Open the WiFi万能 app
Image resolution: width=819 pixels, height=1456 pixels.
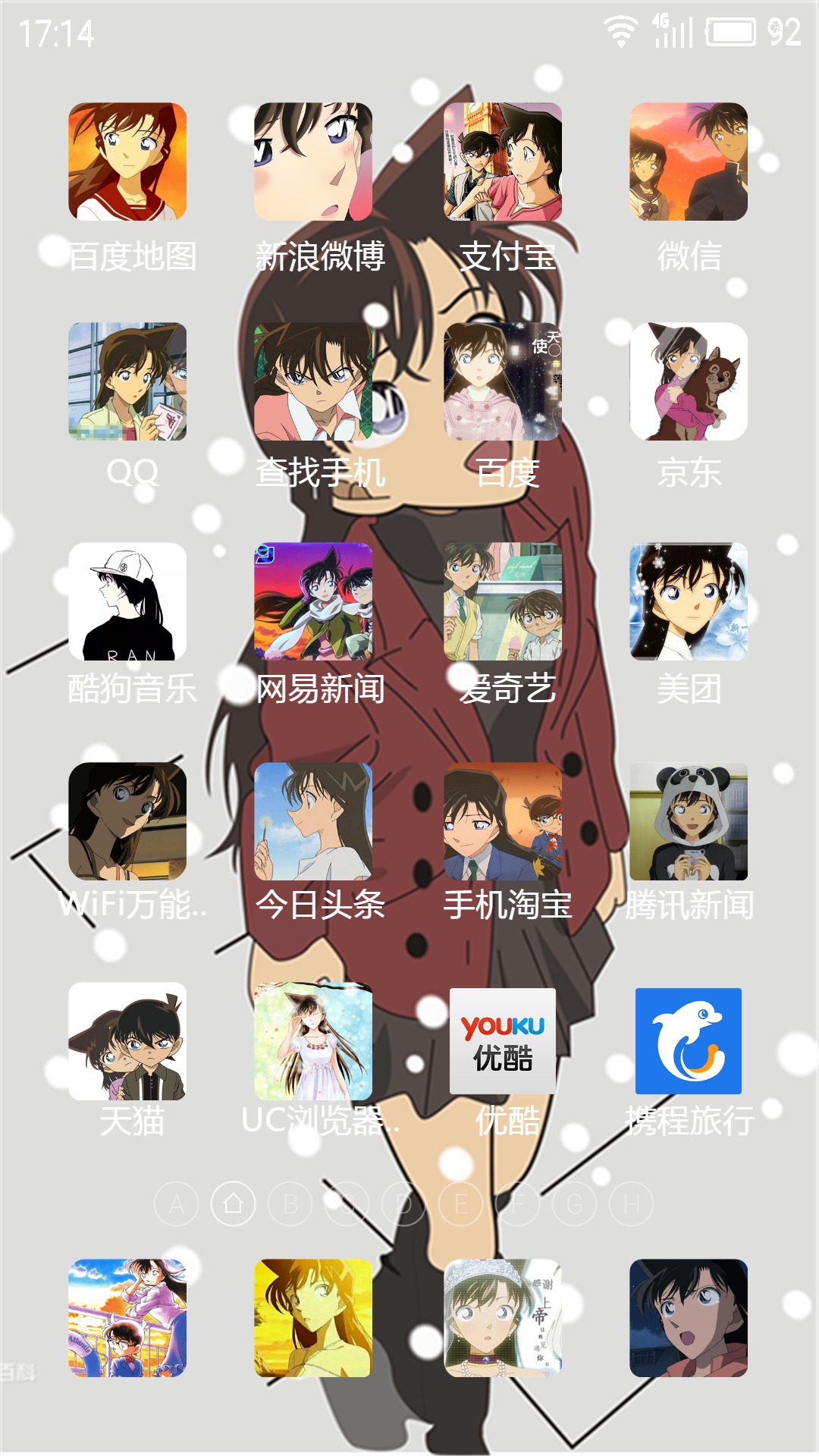[127, 822]
